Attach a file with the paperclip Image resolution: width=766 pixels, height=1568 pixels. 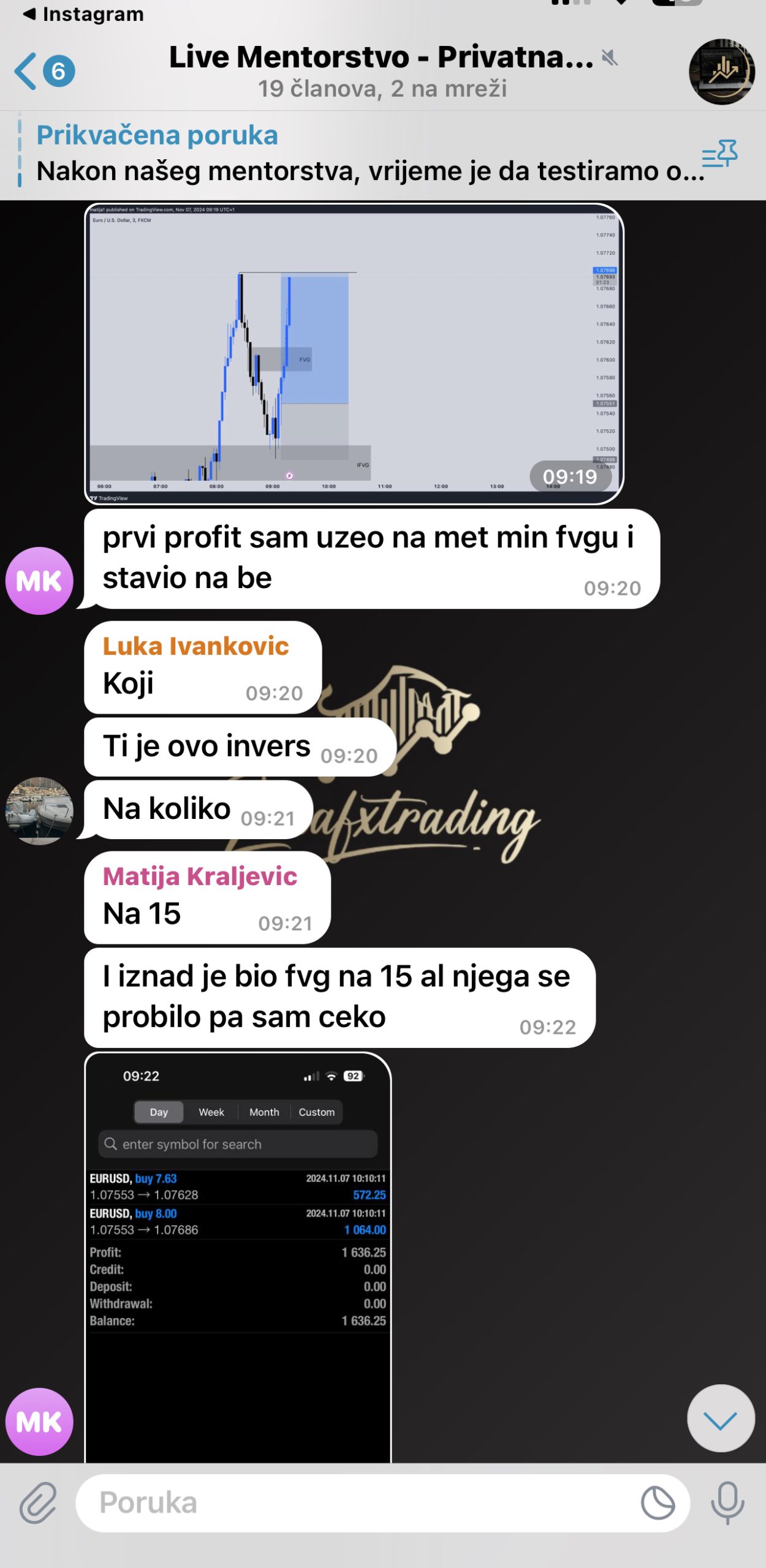tap(38, 1503)
